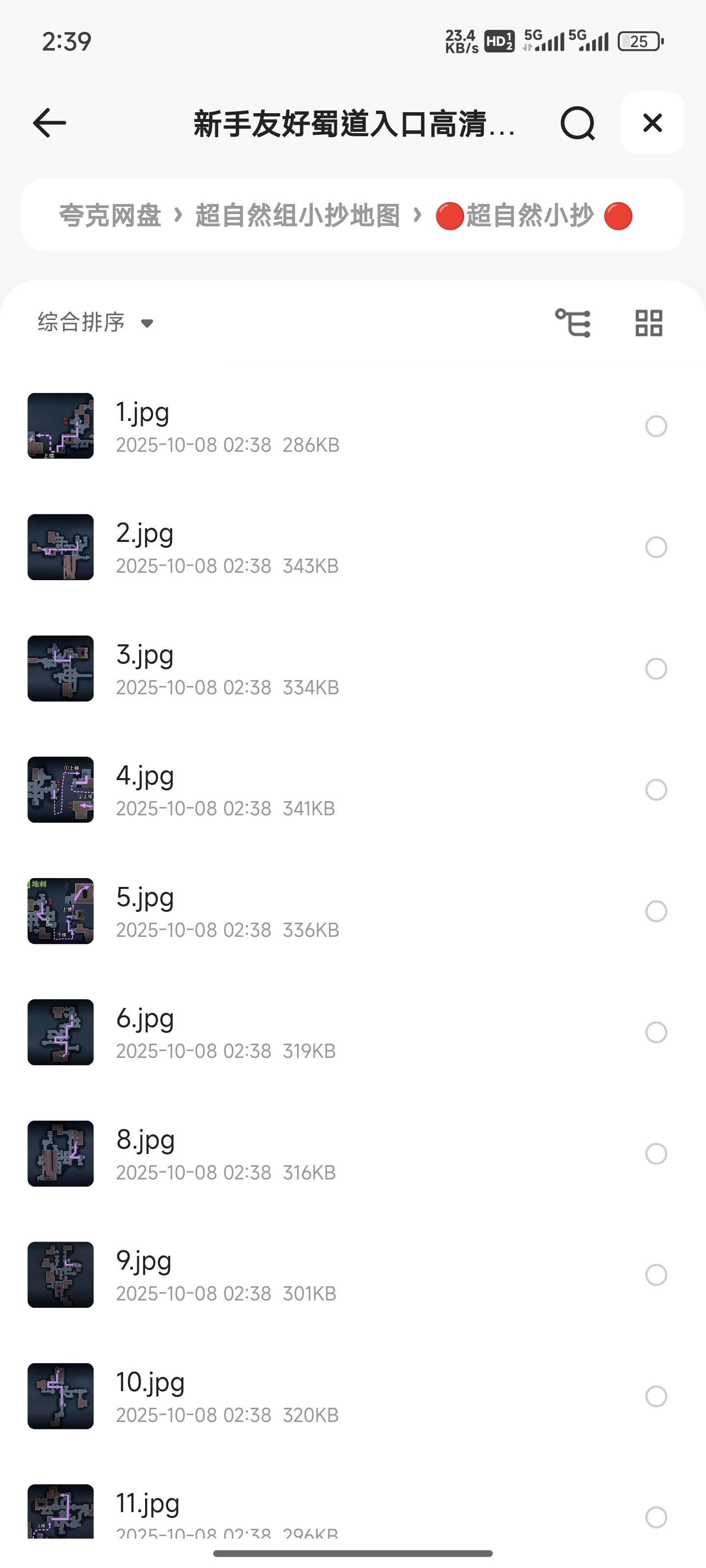The width and height of the screenshot is (706, 1568).
Task: Open search via the magnifier icon
Action: 577,123
